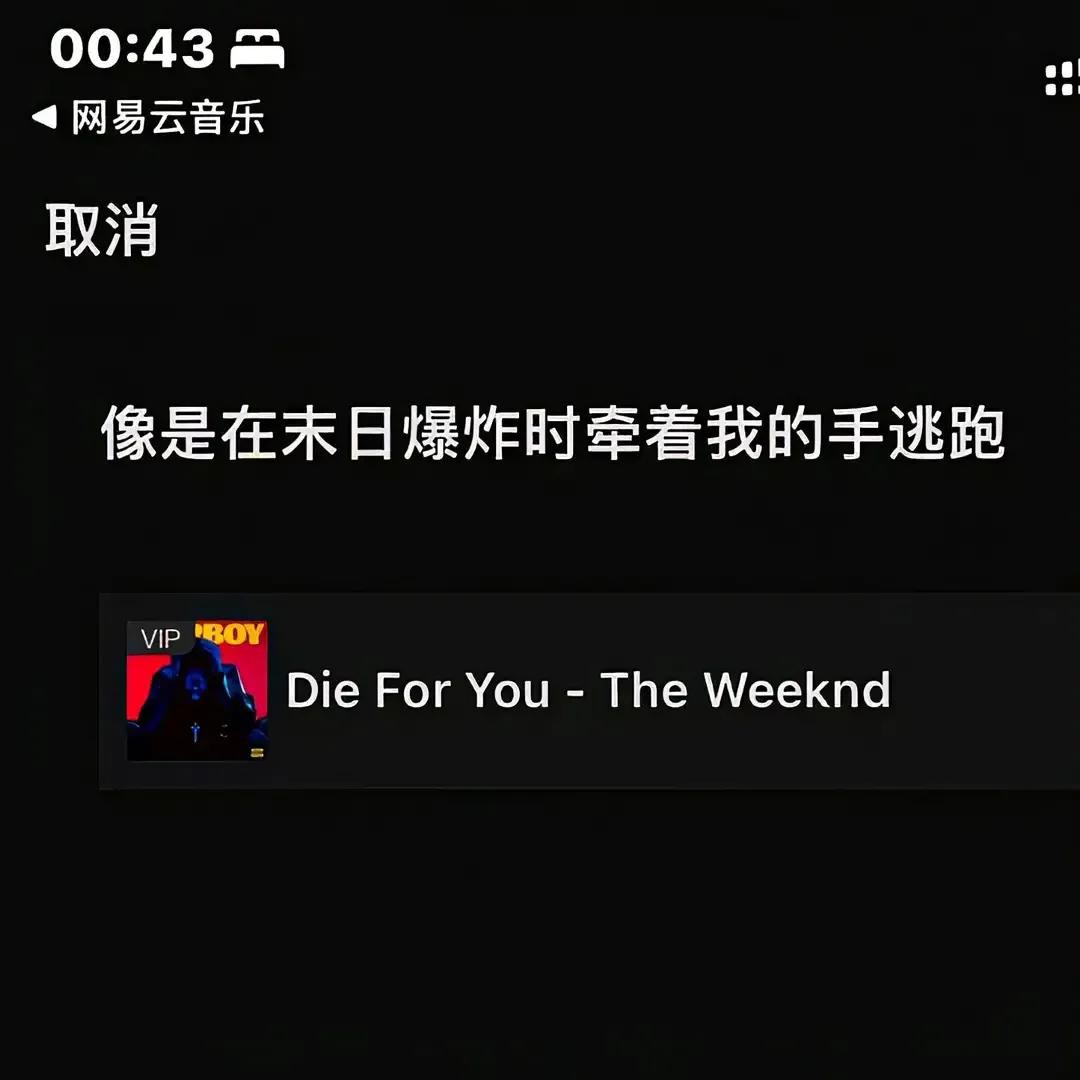Return to 网易云音乐 app
This screenshot has height=1080, width=1080.
(150, 118)
